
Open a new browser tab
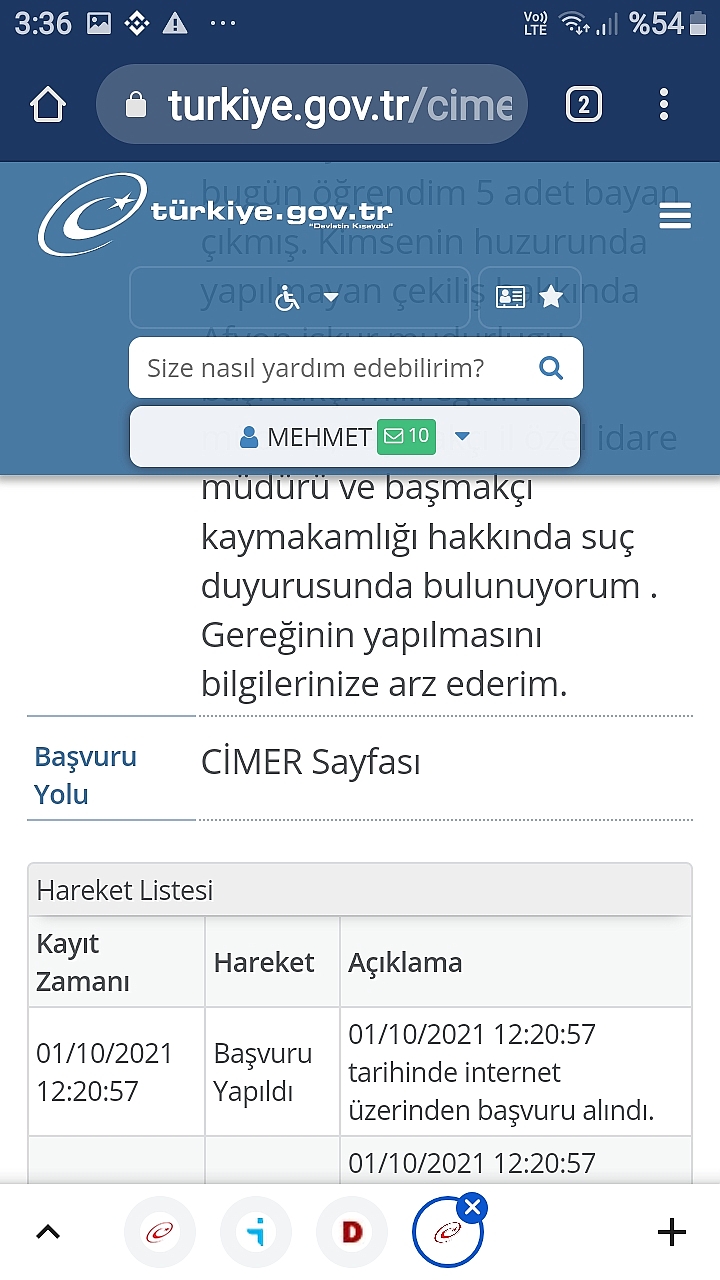pyautogui.click(x=672, y=1232)
